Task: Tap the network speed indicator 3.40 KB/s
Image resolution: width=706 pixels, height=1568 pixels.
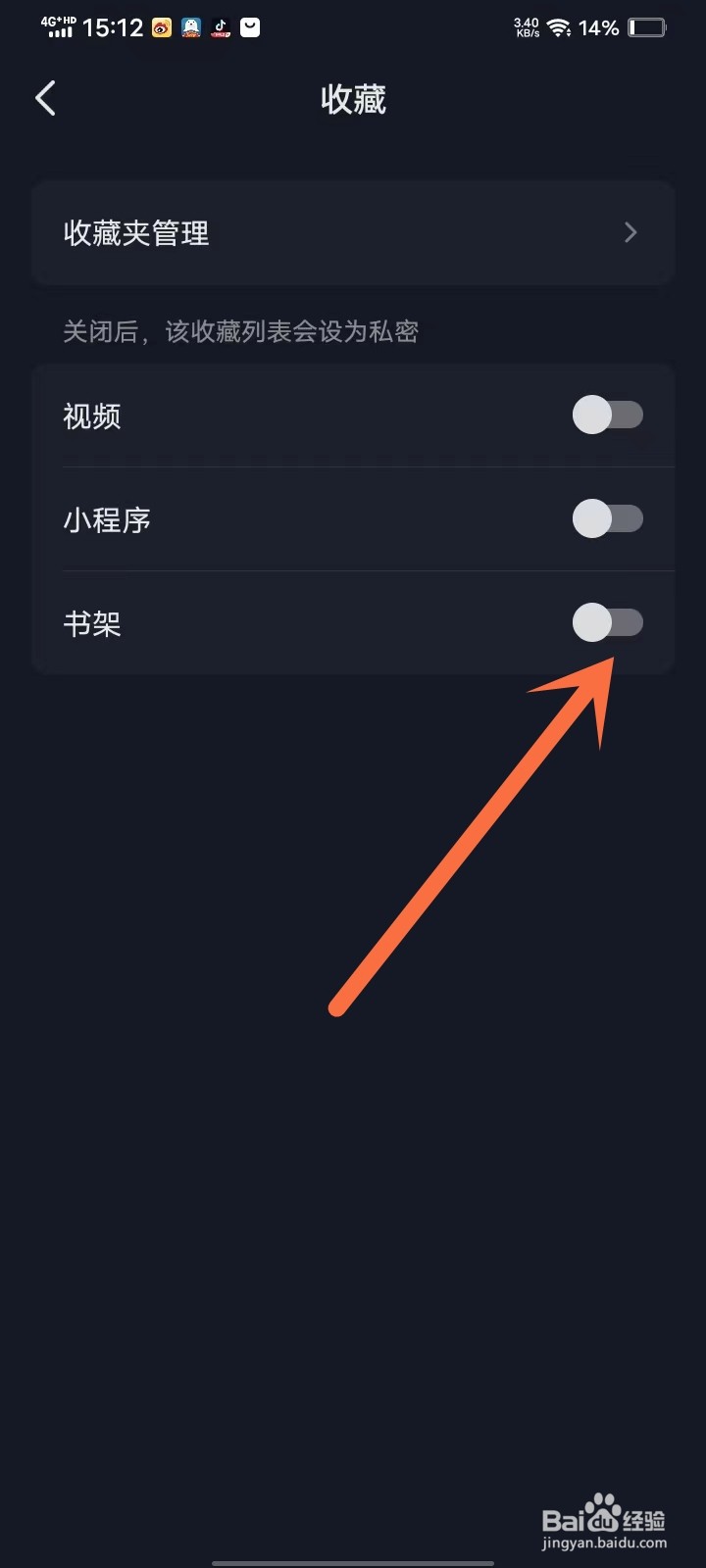Action: coord(526,27)
